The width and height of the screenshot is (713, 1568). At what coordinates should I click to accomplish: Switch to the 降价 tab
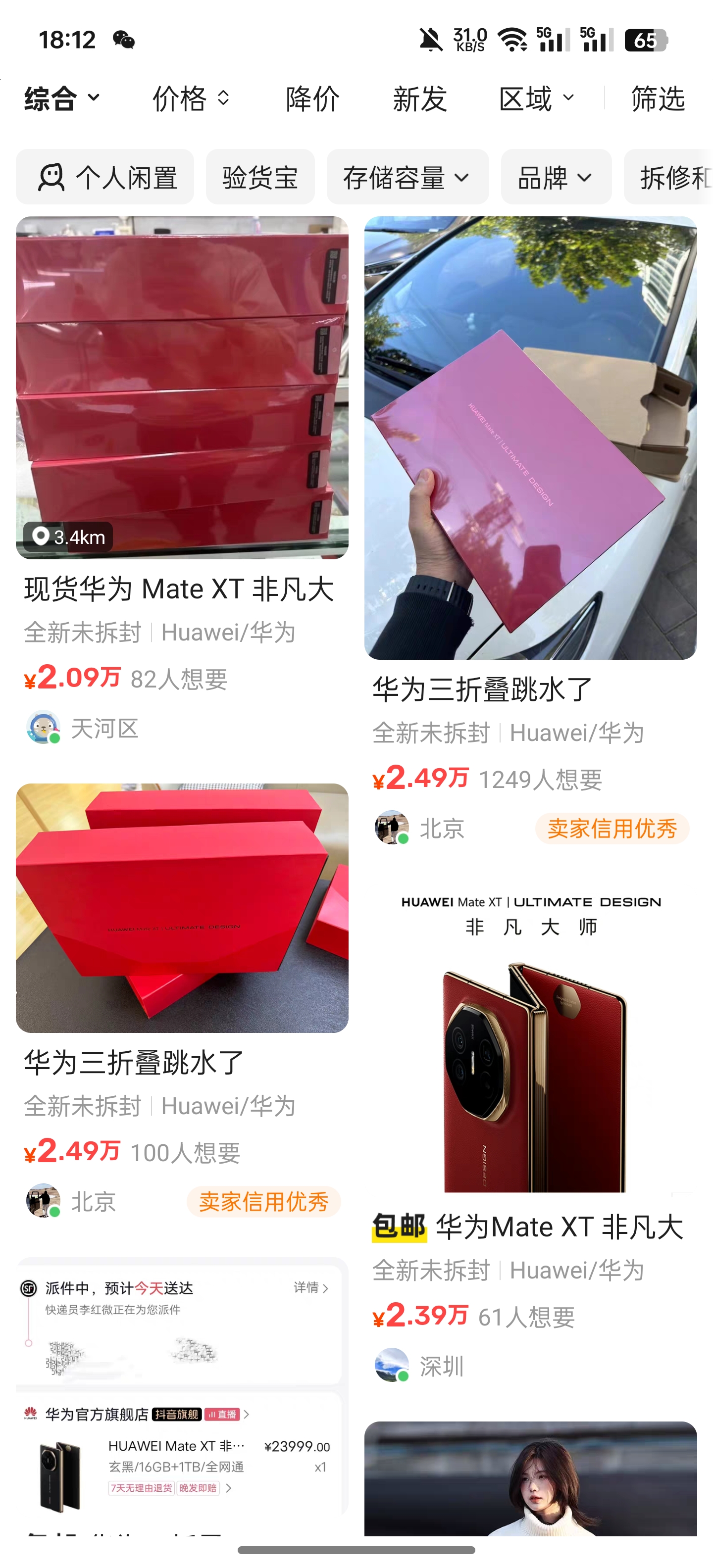[x=312, y=98]
